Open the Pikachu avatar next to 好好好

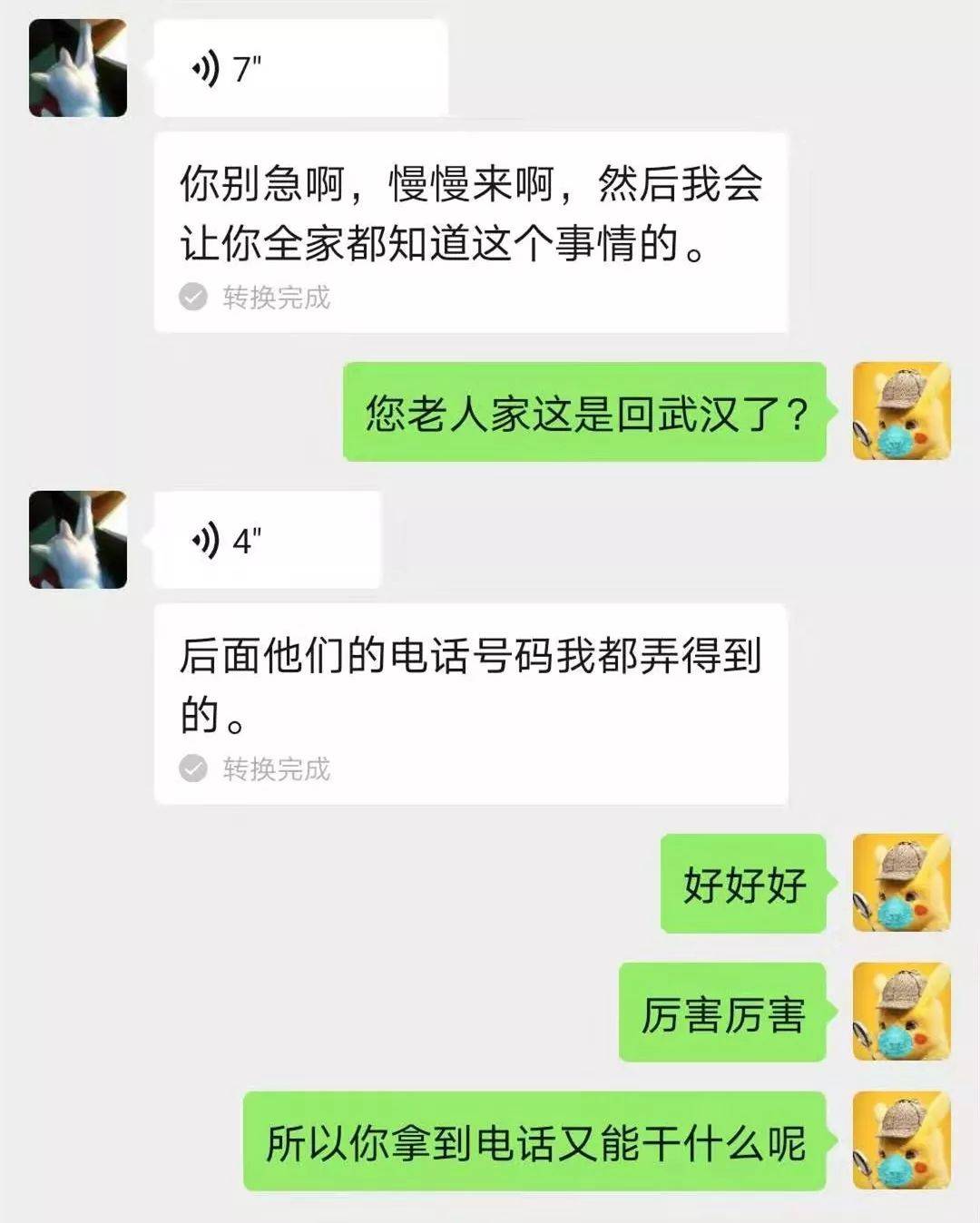(901, 883)
